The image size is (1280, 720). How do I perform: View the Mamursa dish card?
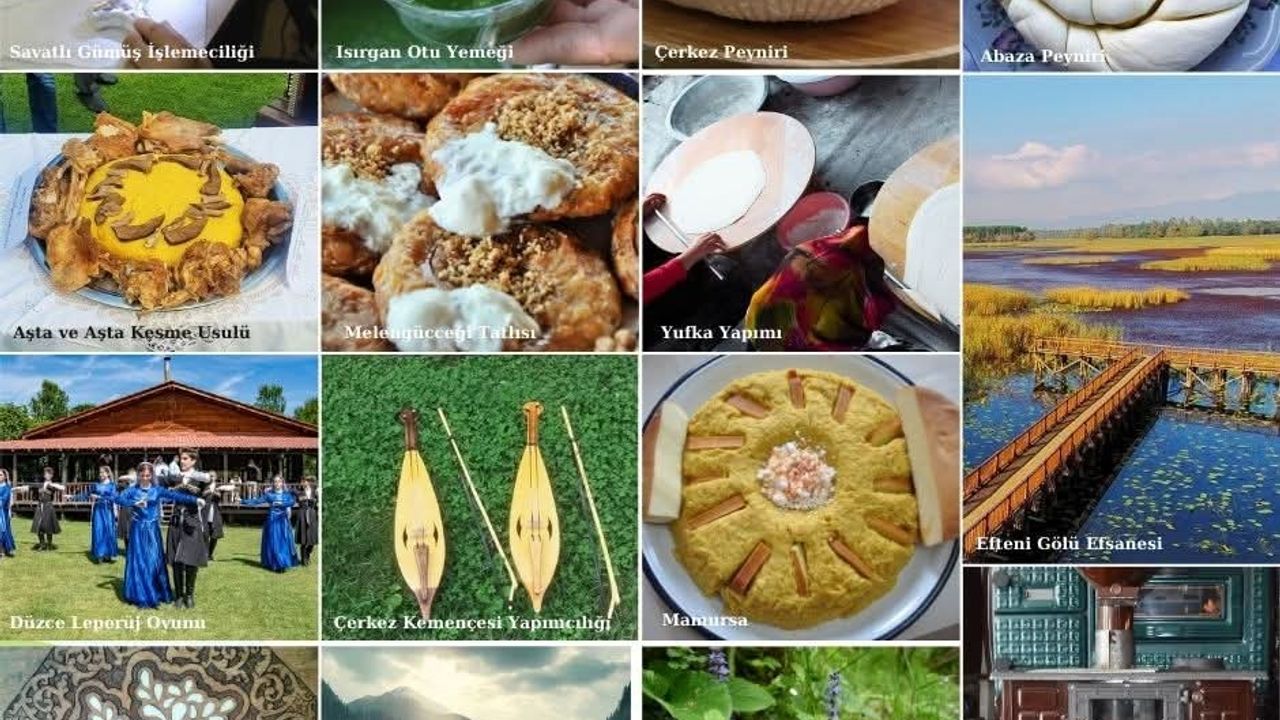point(800,497)
